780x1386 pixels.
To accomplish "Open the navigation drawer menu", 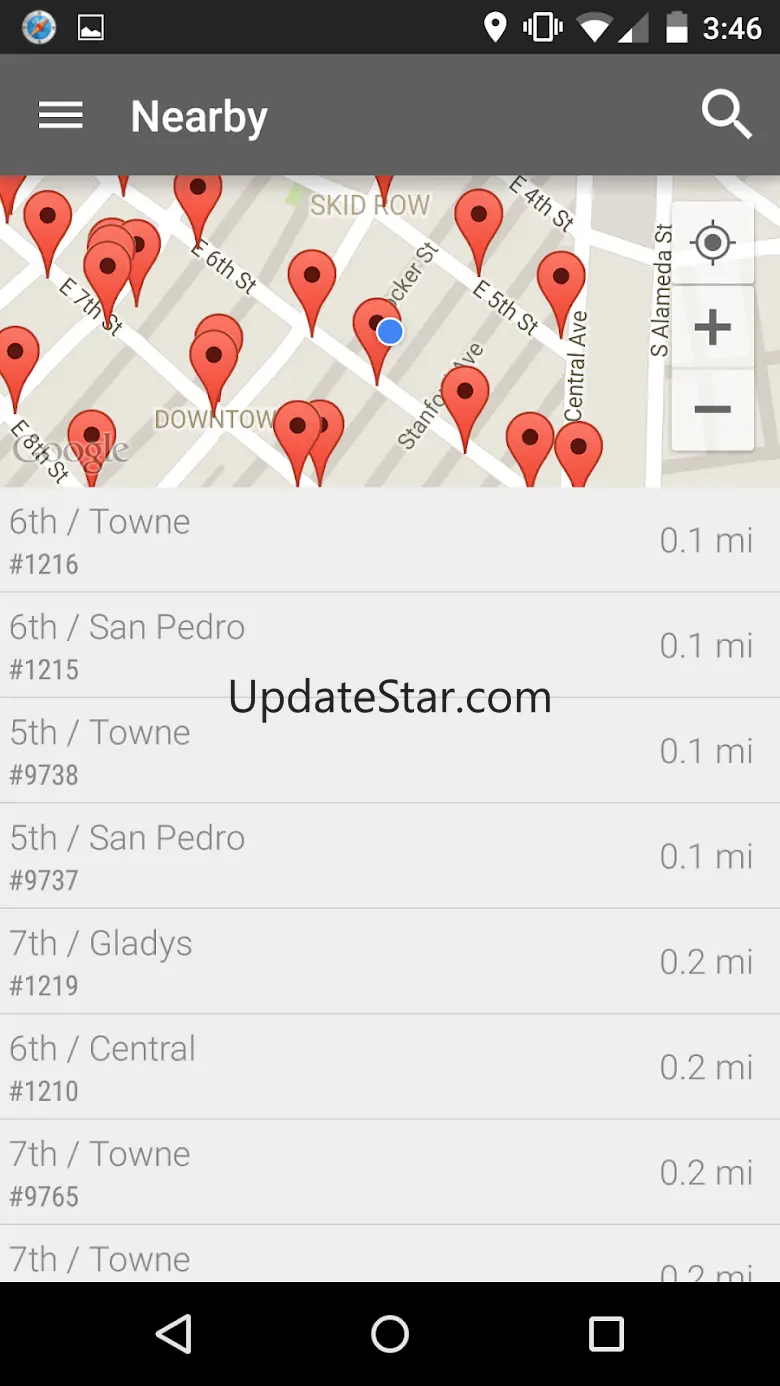I will pyautogui.click(x=60, y=116).
